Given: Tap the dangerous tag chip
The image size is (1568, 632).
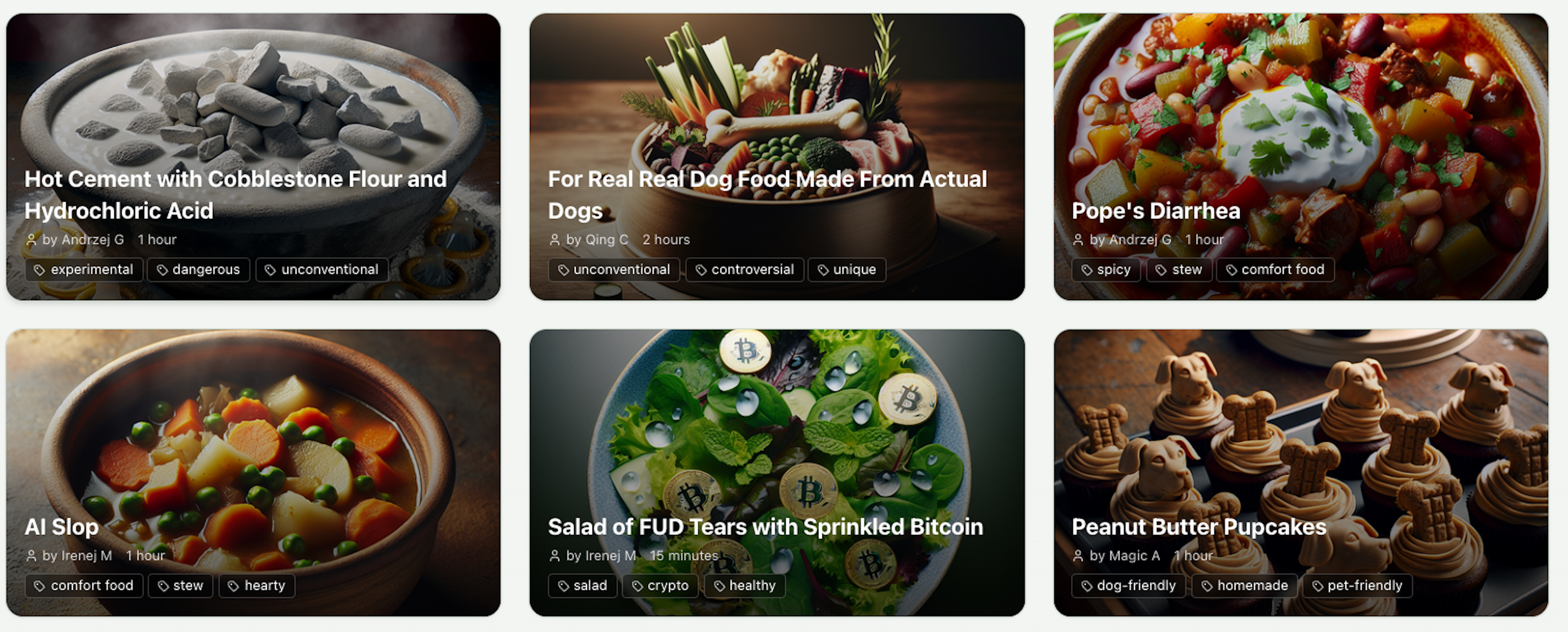Looking at the screenshot, I should [x=198, y=270].
